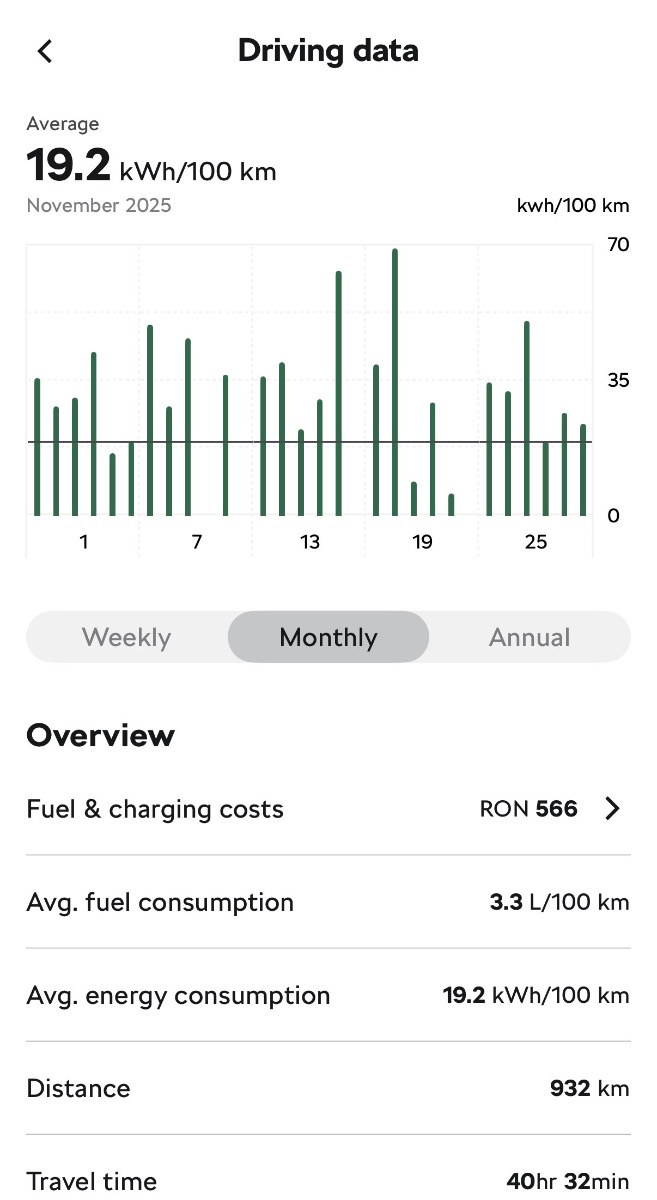
Task: Switch to the Annual view
Action: (529, 637)
